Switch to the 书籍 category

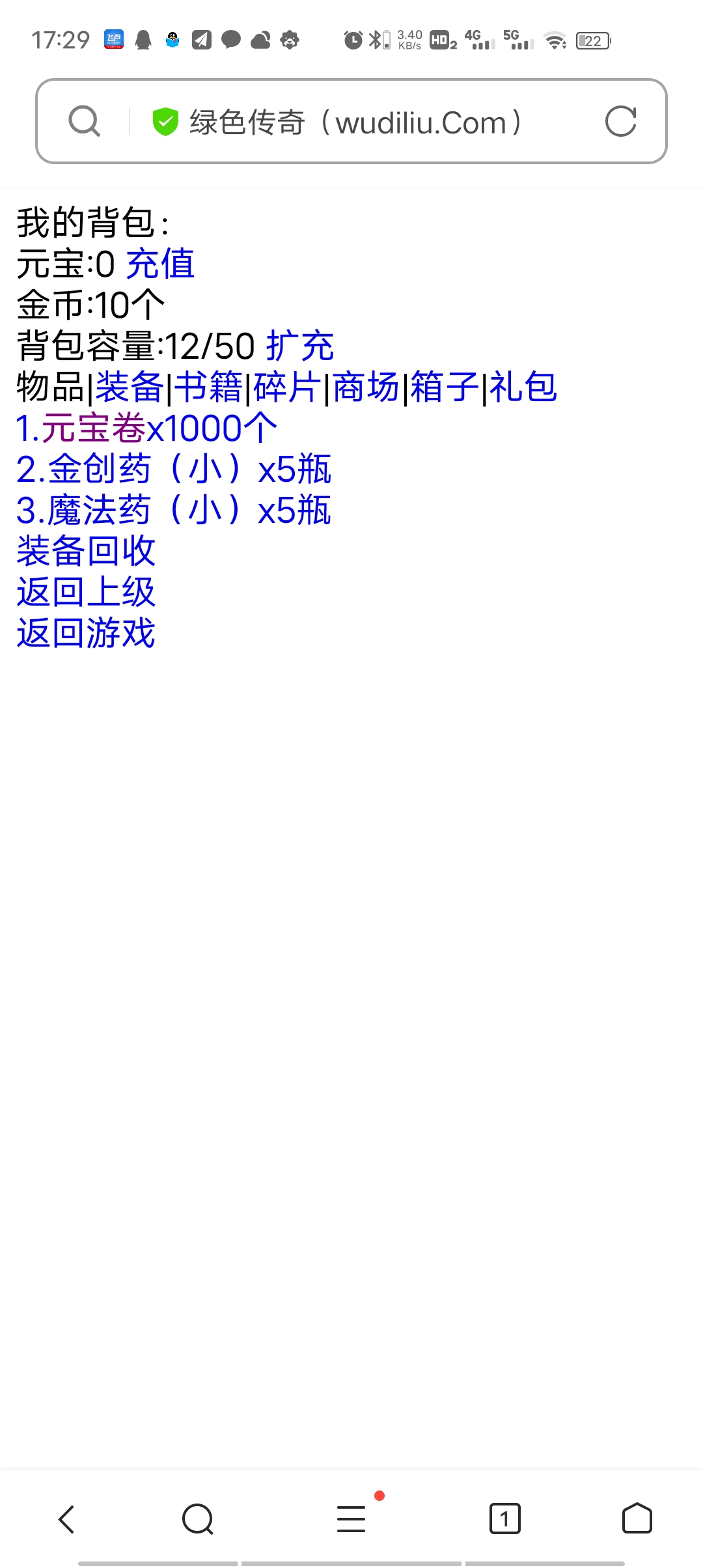pyautogui.click(x=208, y=387)
